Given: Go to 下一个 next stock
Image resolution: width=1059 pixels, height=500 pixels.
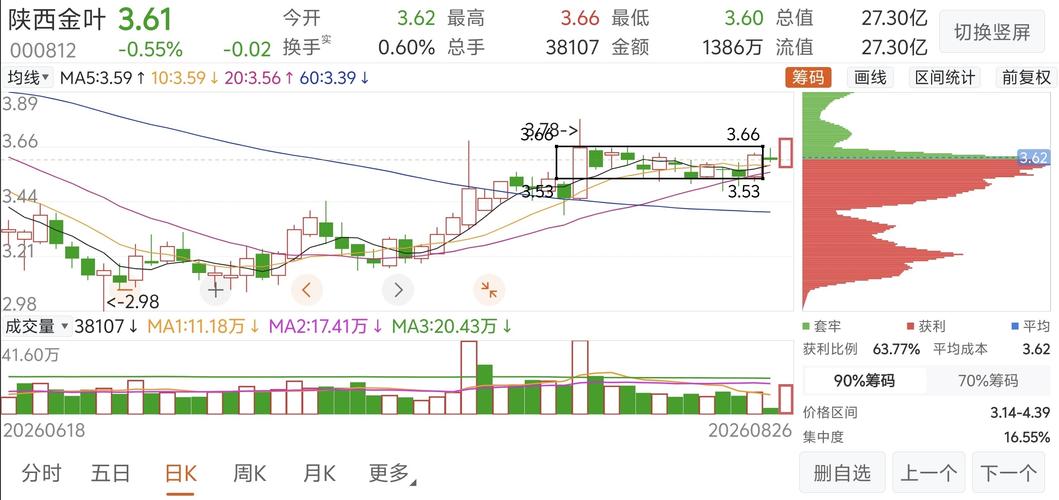Looking at the screenshot, I should (1008, 473).
